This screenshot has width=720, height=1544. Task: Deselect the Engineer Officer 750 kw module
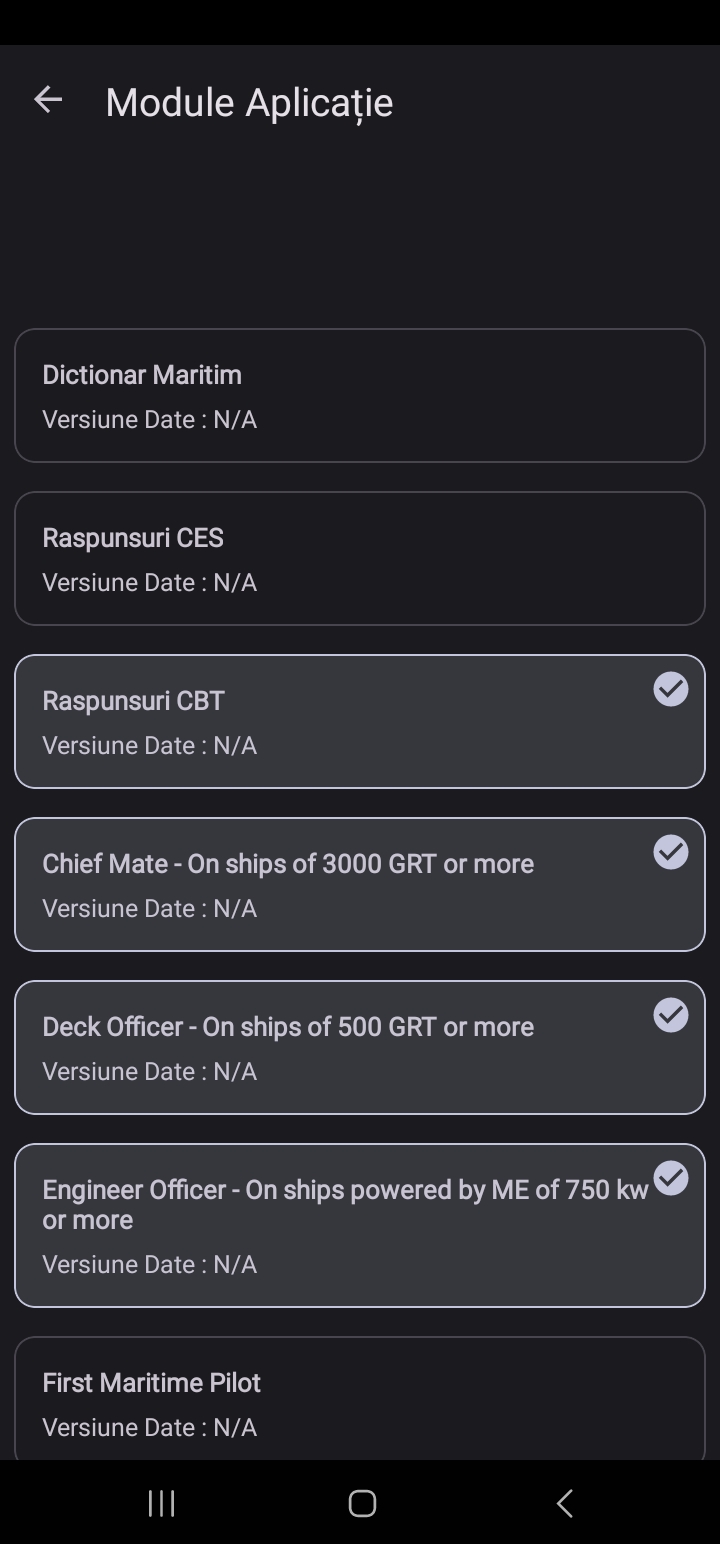click(x=360, y=1226)
